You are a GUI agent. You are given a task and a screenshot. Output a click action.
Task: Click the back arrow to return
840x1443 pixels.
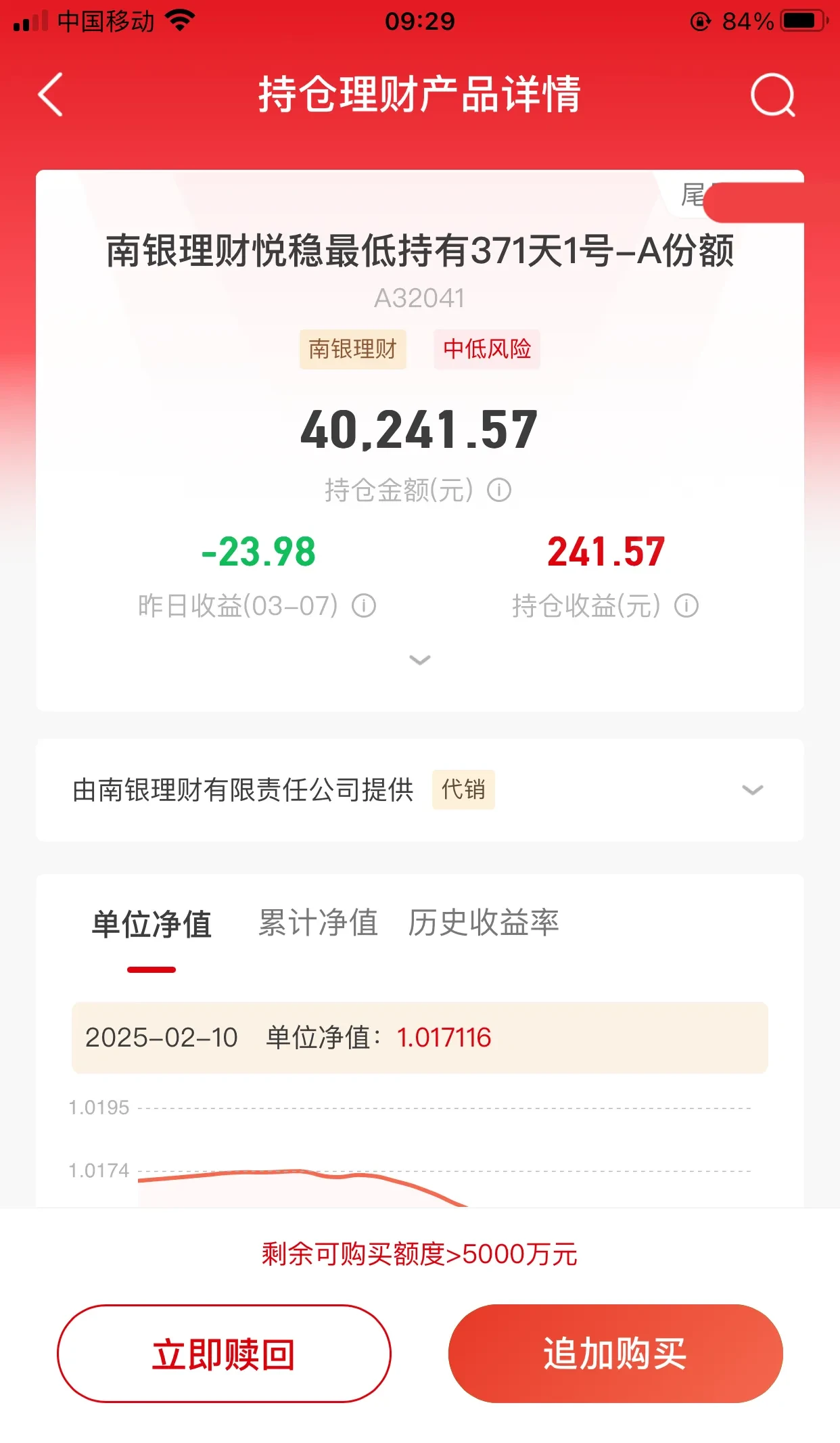(x=51, y=96)
